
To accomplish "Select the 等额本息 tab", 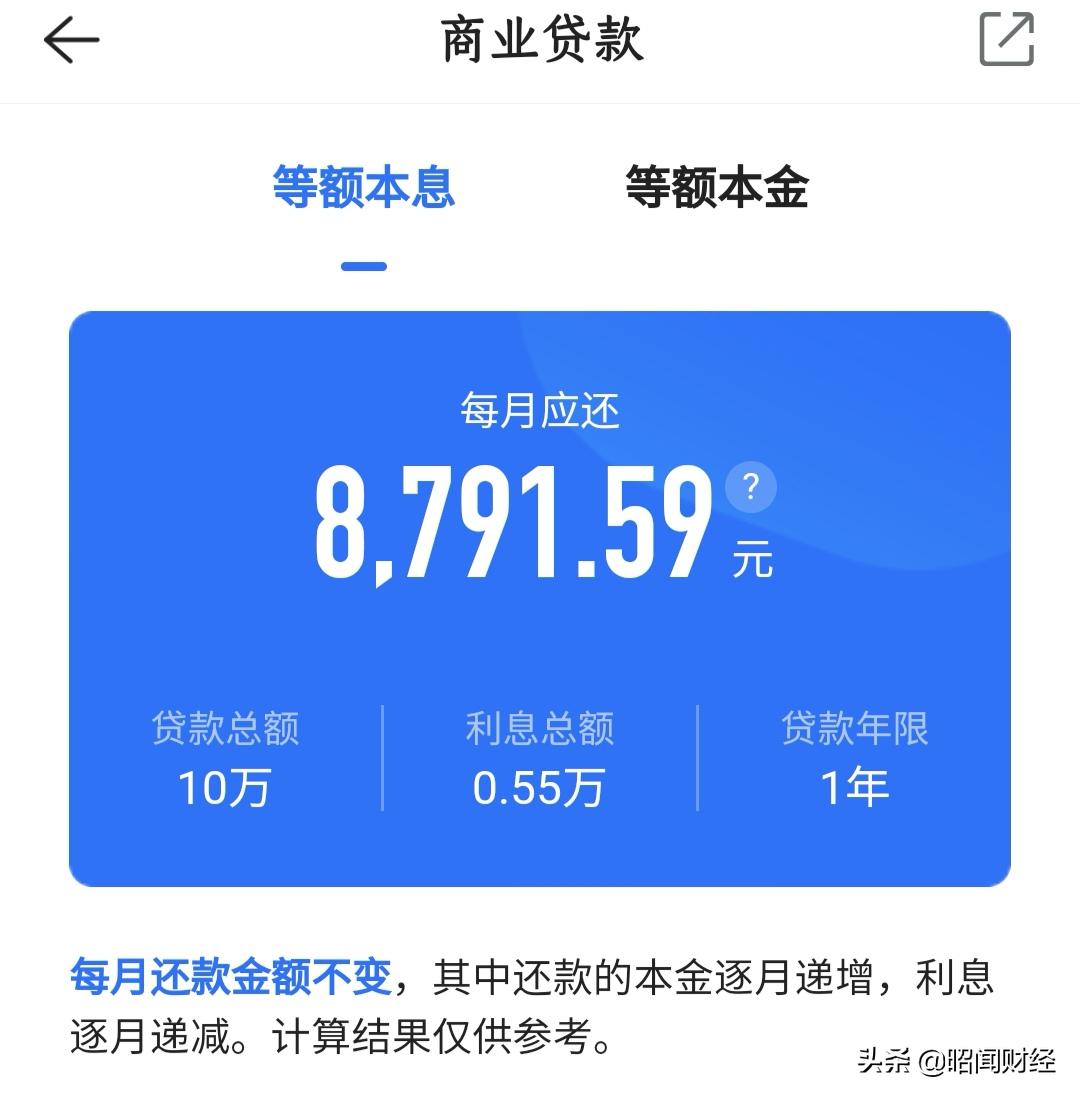I will [363, 188].
